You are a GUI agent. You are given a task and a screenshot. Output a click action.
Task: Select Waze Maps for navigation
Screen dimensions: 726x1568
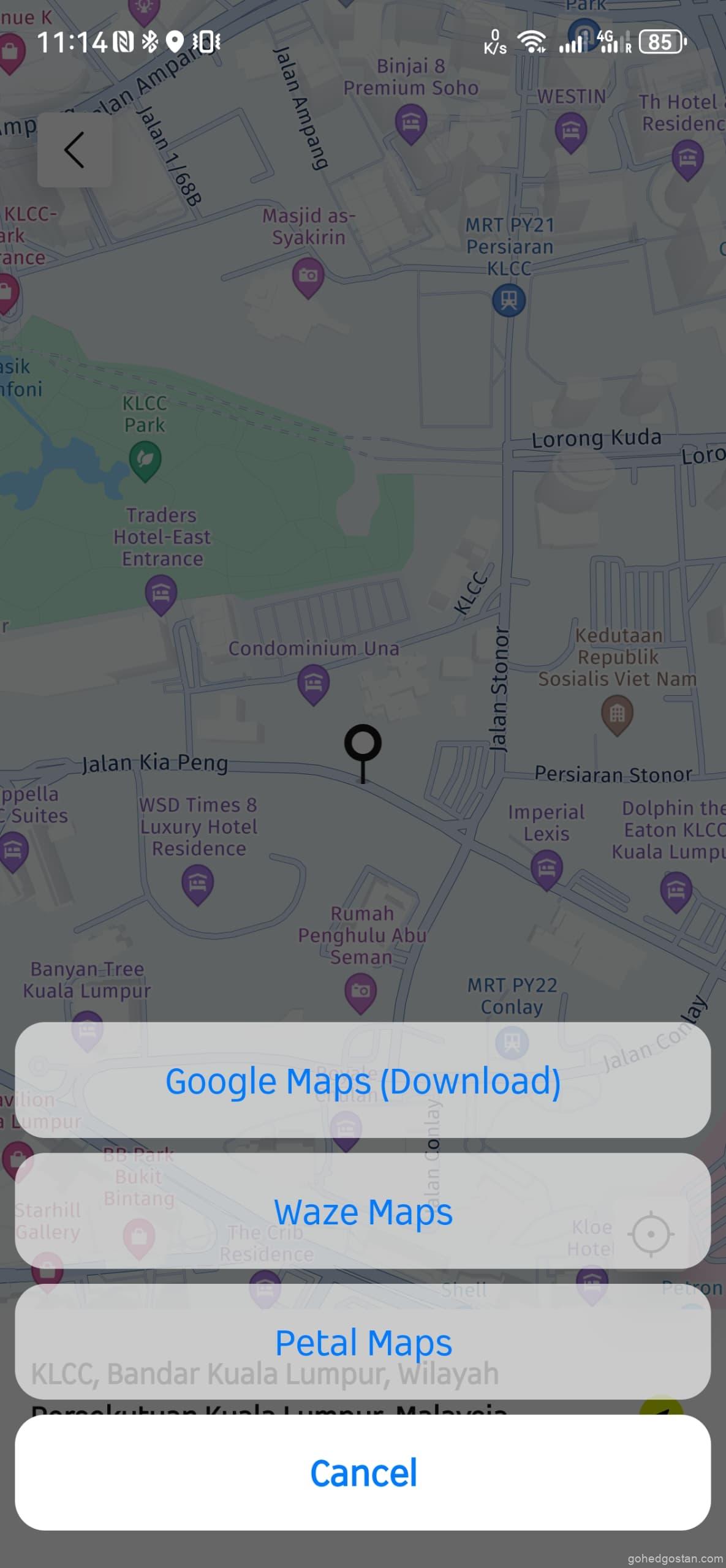[363, 1212]
